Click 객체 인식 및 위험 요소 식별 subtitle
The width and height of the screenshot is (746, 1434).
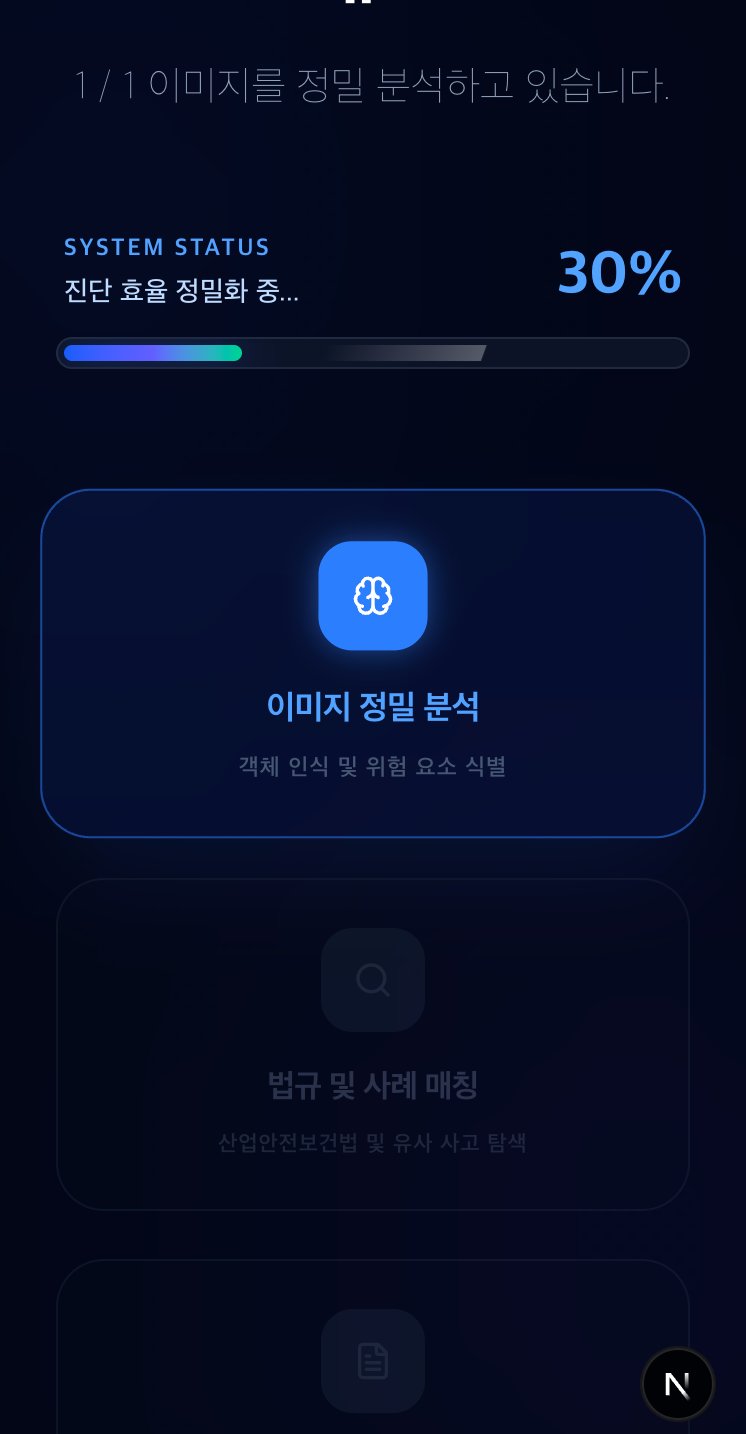click(371, 766)
